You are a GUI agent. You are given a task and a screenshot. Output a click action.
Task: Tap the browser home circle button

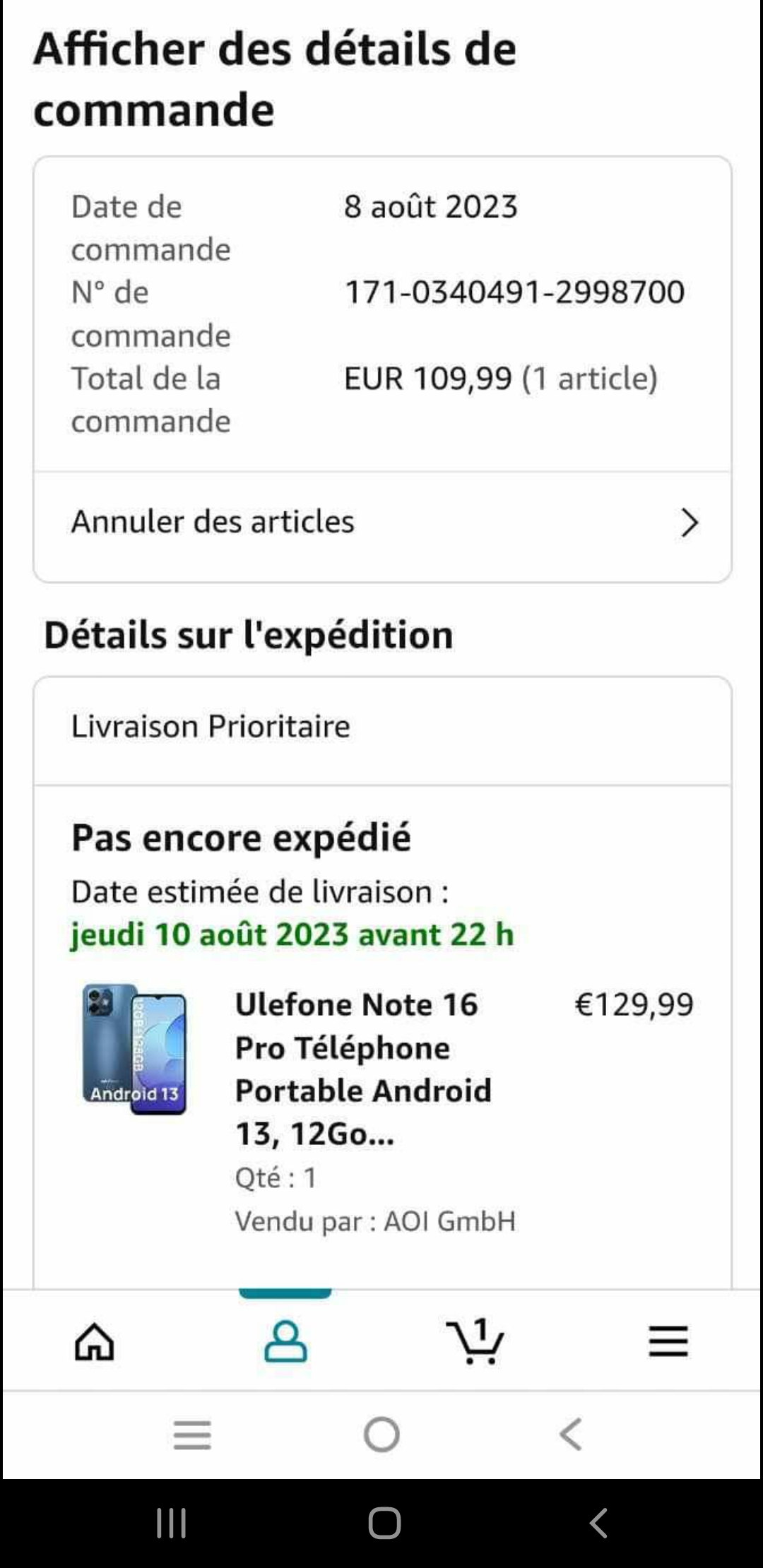(381, 1435)
